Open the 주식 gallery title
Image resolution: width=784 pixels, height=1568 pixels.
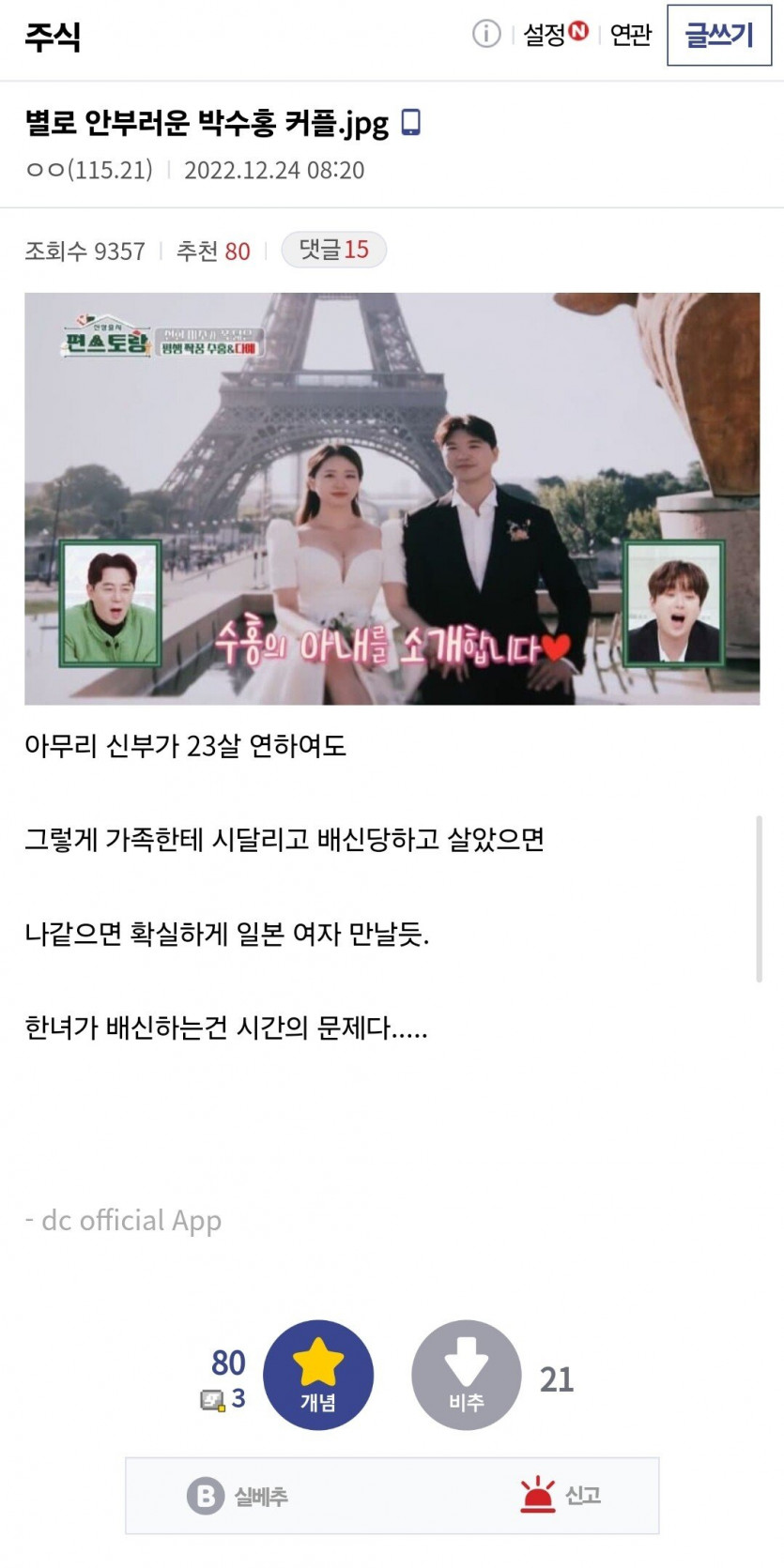click(x=53, y=37)
